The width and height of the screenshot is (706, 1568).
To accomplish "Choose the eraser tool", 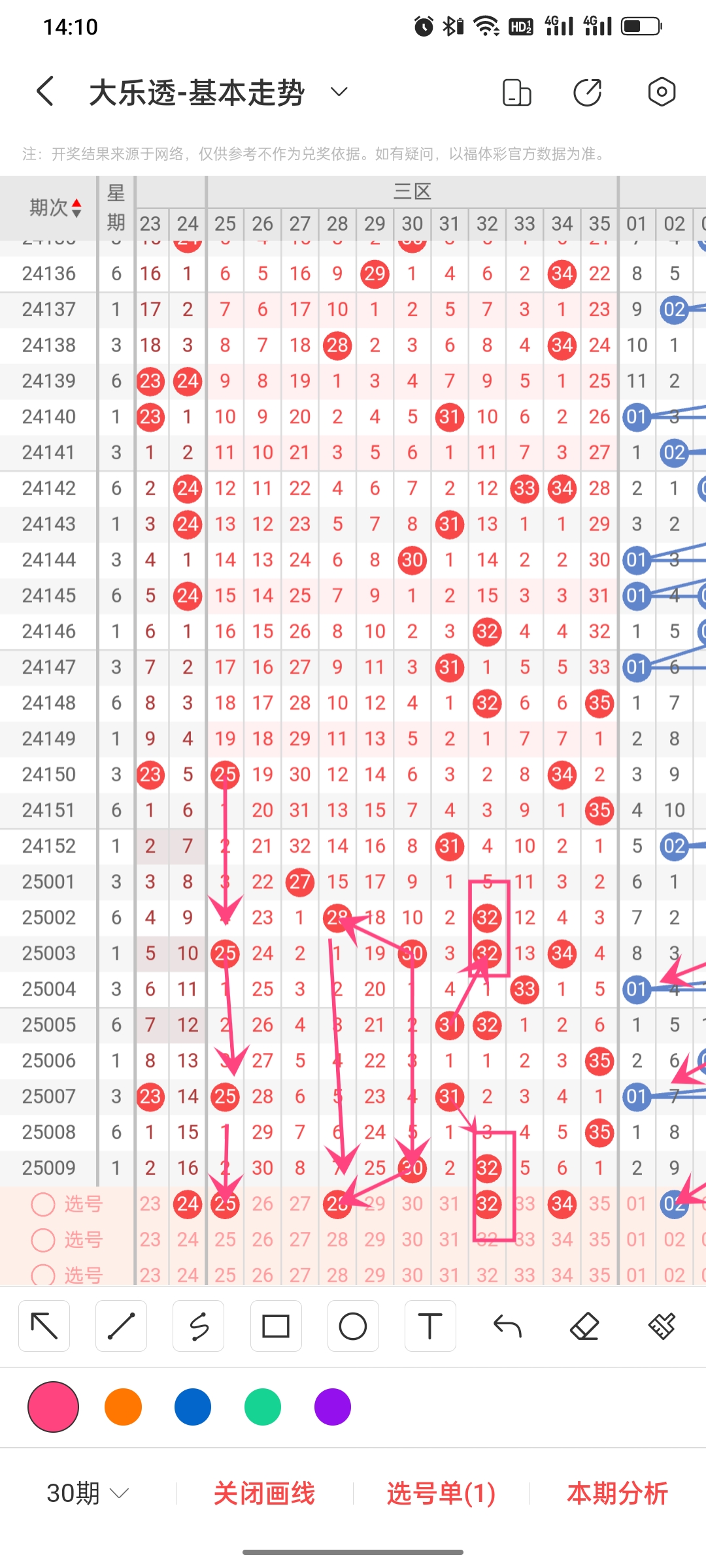I will (x=584, y=1326).
